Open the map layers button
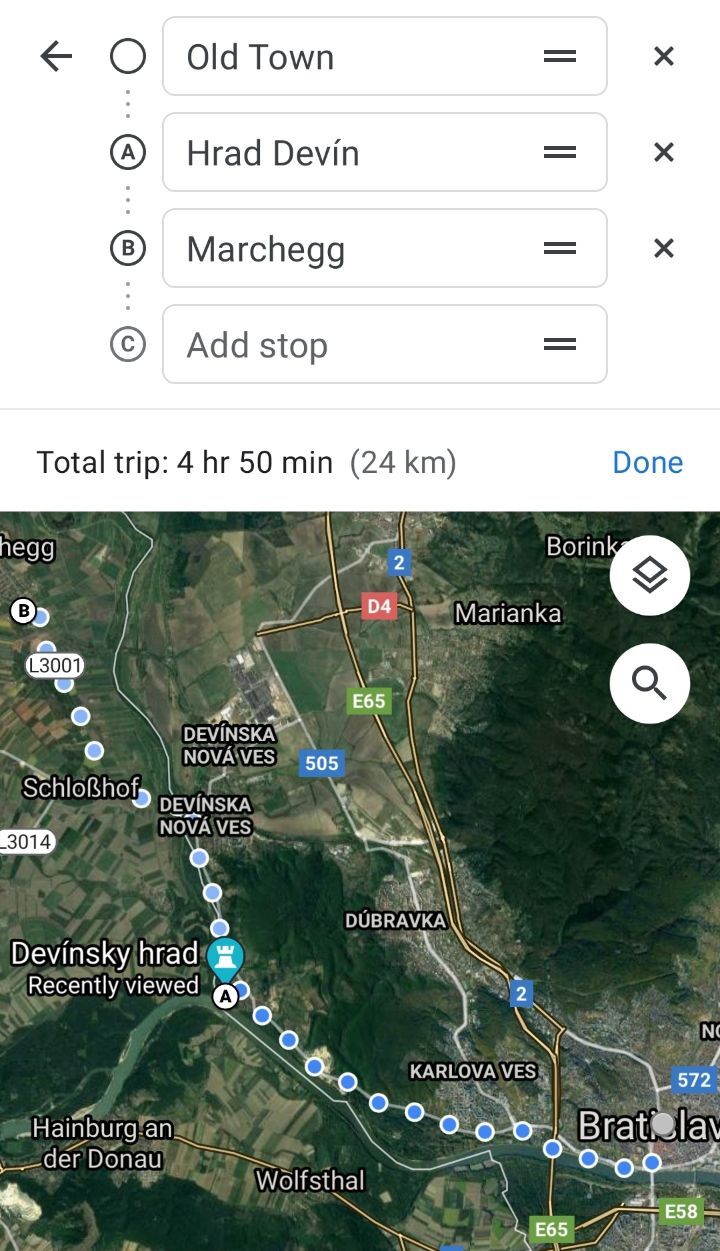Screen dimensions: 720x1251 (x=650, y=575)
